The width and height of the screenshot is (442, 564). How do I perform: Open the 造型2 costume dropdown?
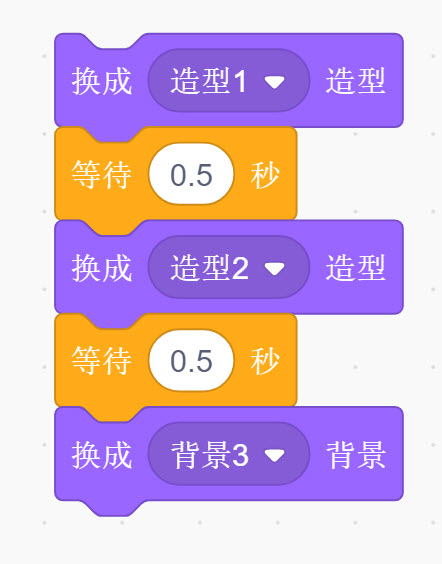(229, 267)
